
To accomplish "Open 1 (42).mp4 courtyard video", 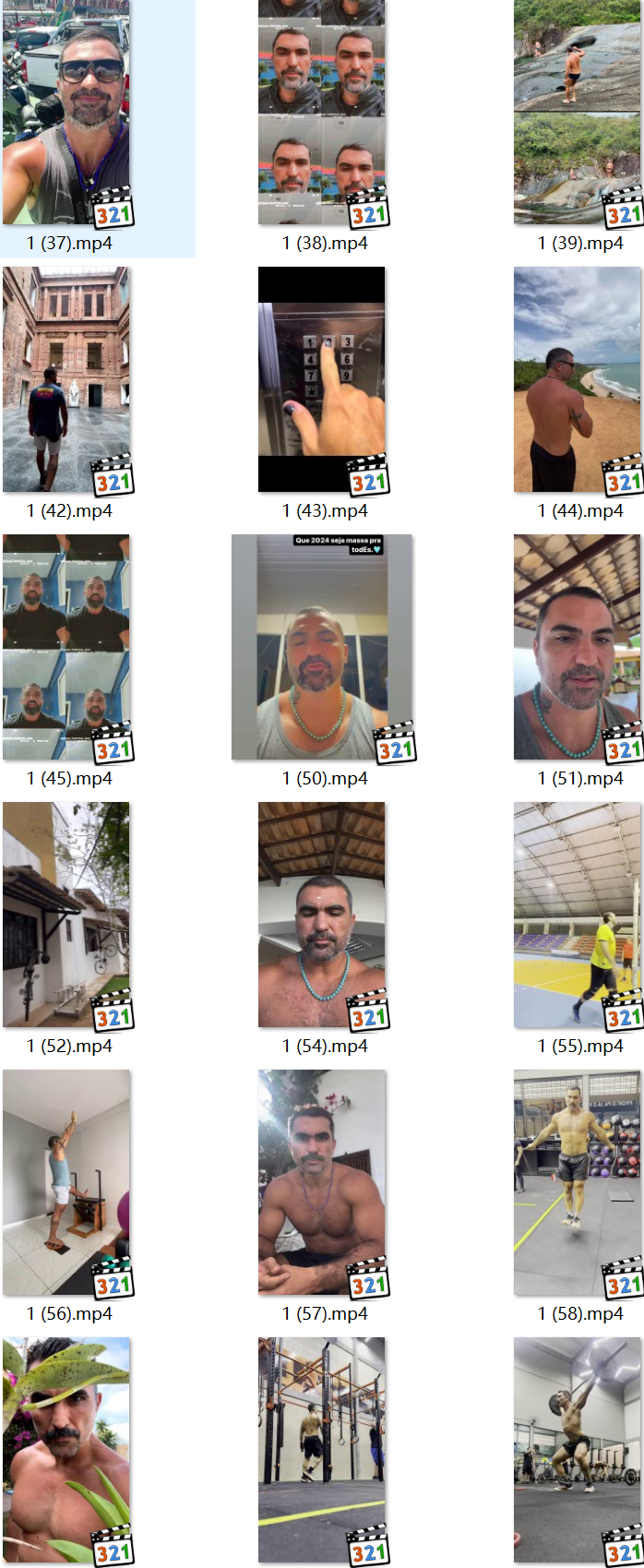I will 66,379.
